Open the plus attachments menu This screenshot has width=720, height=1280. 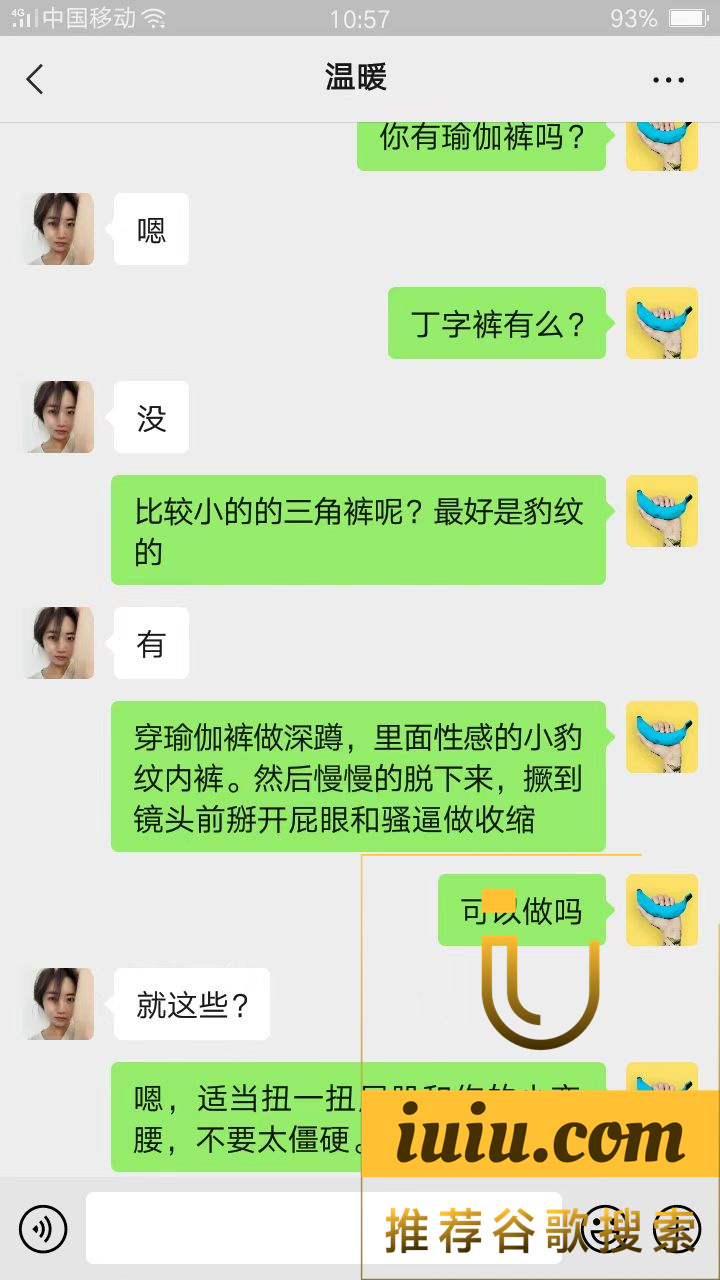coord(677,1229)
